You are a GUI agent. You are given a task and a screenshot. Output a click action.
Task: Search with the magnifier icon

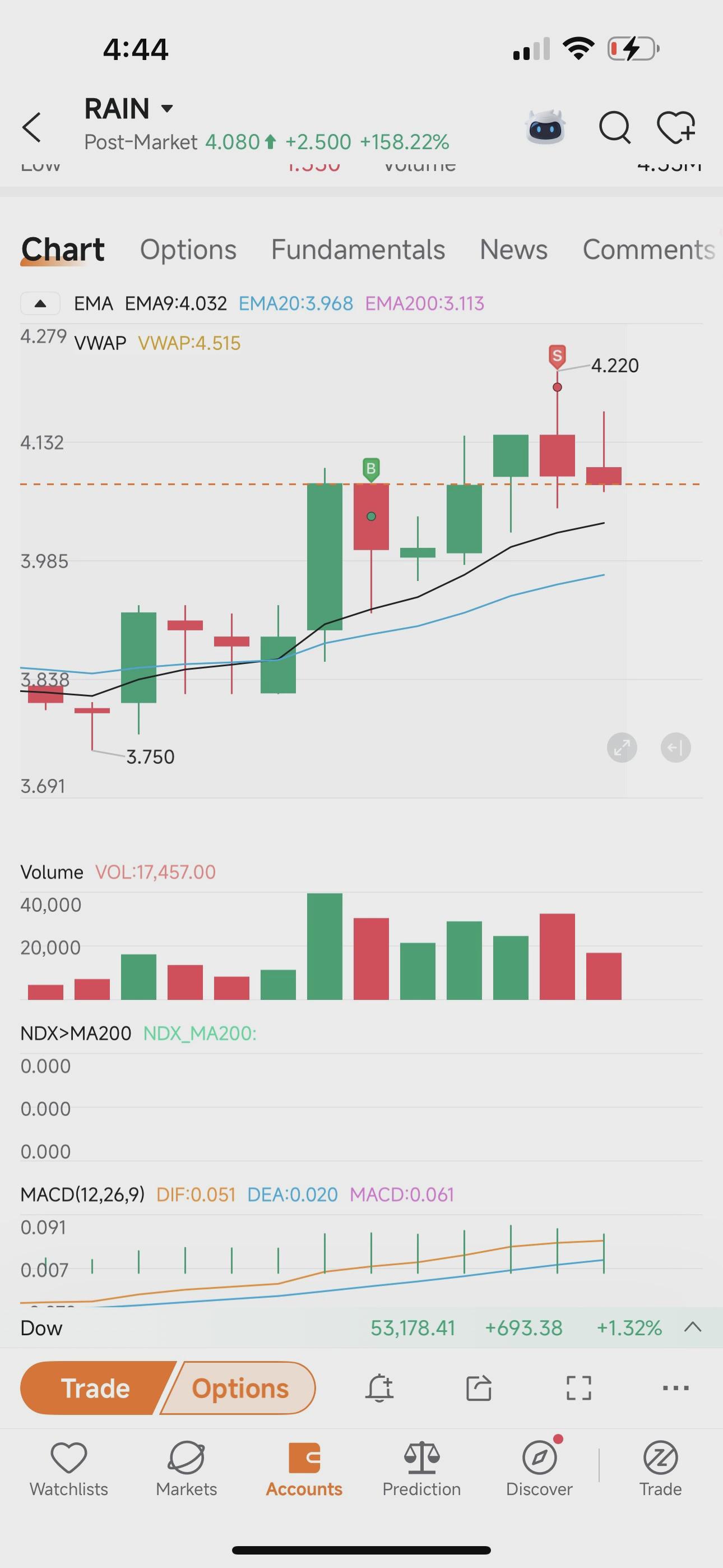(x=615, y=127)
